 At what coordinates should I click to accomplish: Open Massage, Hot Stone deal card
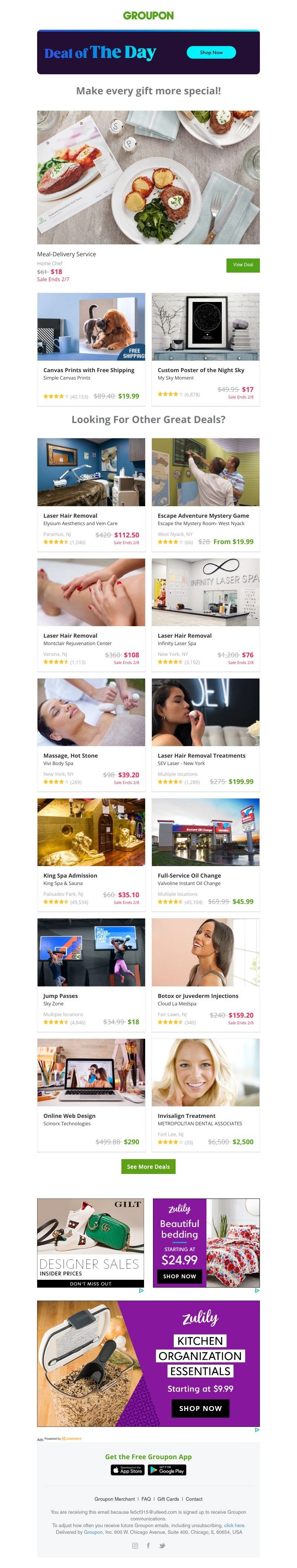(91, 755)
